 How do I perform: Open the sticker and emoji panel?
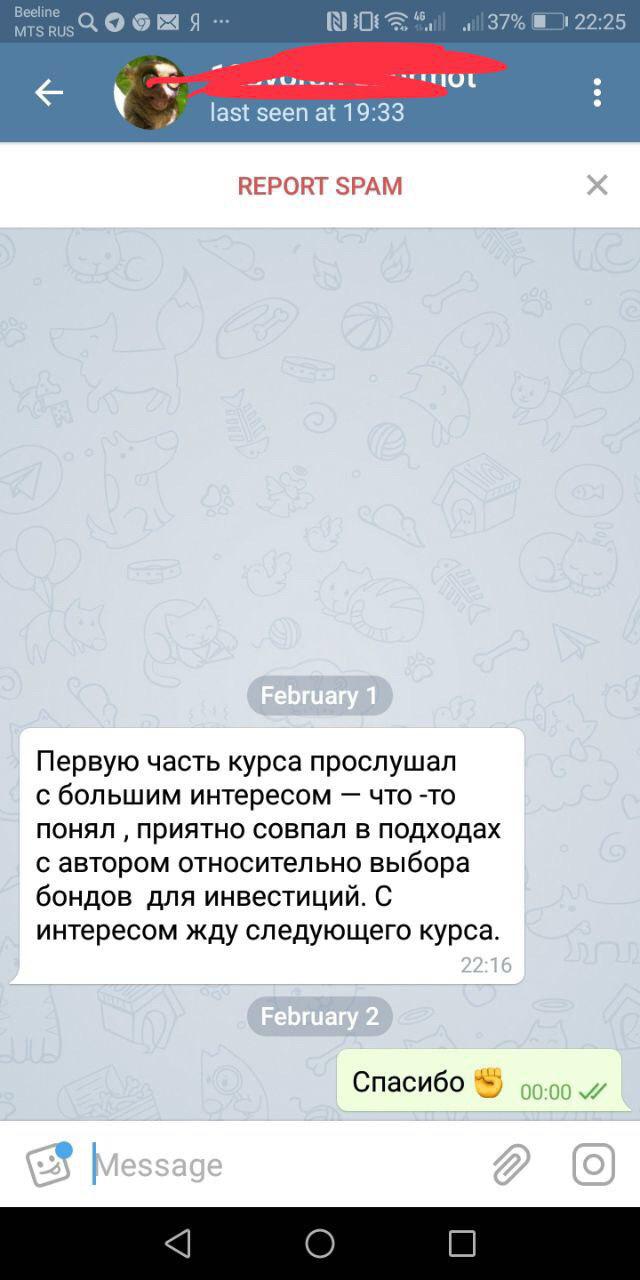(48, 1165)
